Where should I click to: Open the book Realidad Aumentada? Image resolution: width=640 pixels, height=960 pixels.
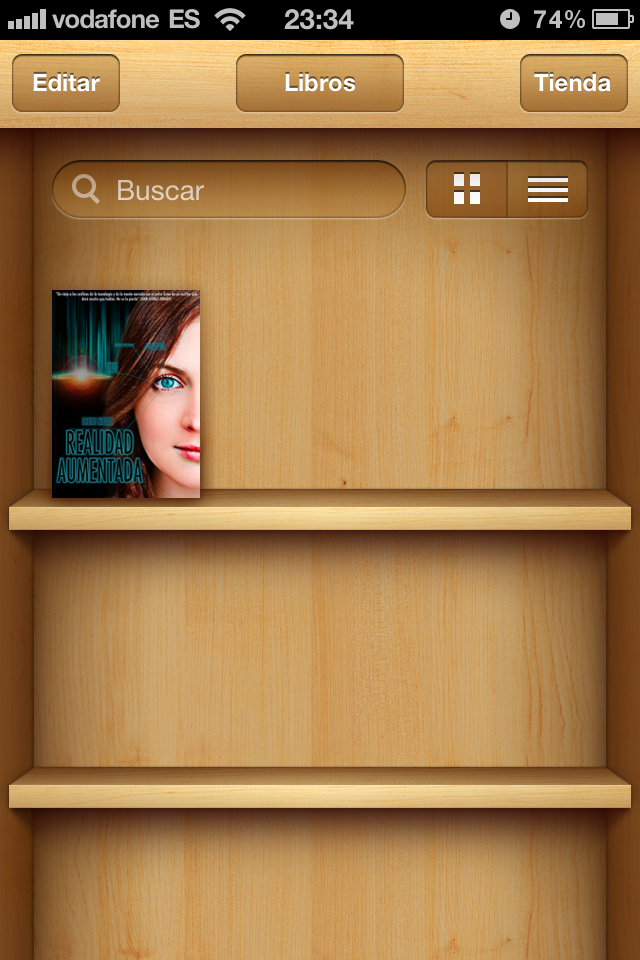click(126, 394)
